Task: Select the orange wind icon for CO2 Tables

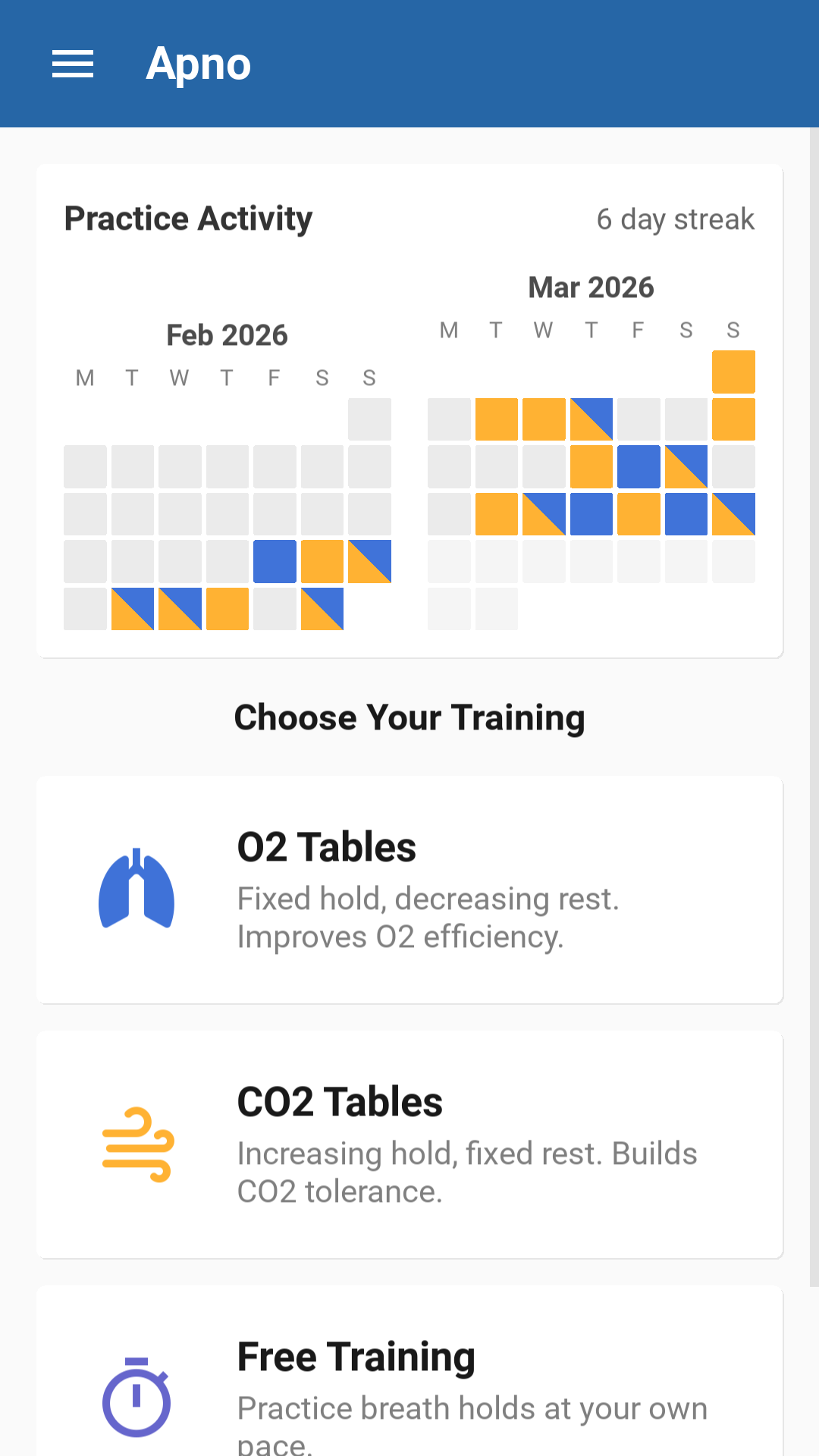Action: click(136, 1145)
